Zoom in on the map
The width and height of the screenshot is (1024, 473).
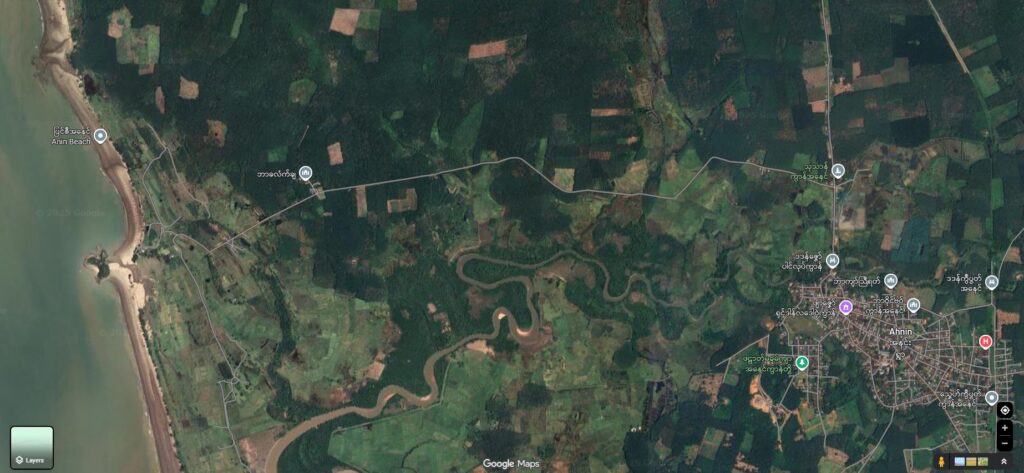(1004, 428)
